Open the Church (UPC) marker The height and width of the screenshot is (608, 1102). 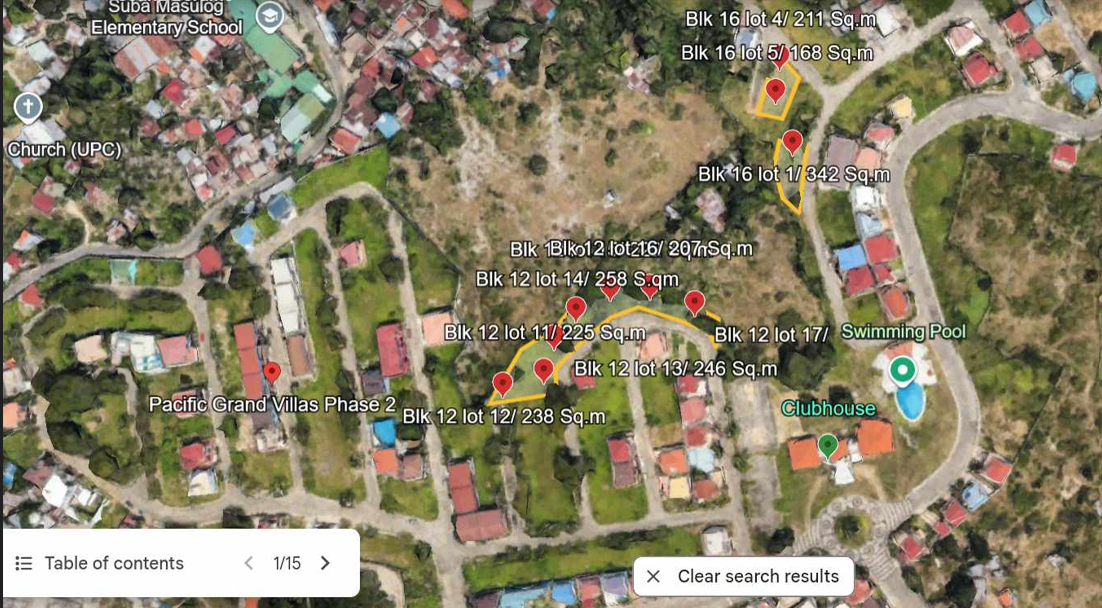28,108
